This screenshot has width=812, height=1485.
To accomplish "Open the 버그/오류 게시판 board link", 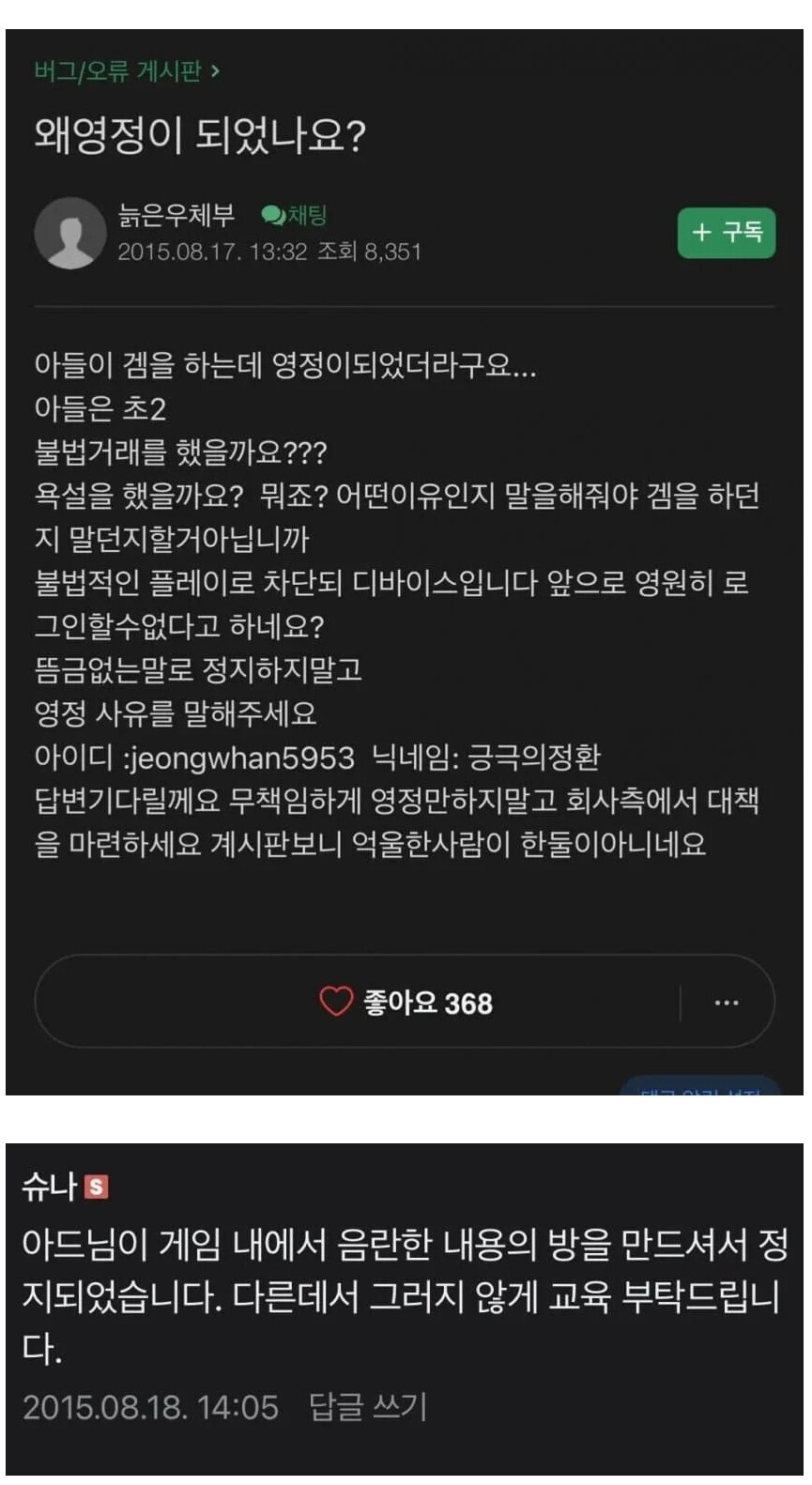I will [127, 72].
